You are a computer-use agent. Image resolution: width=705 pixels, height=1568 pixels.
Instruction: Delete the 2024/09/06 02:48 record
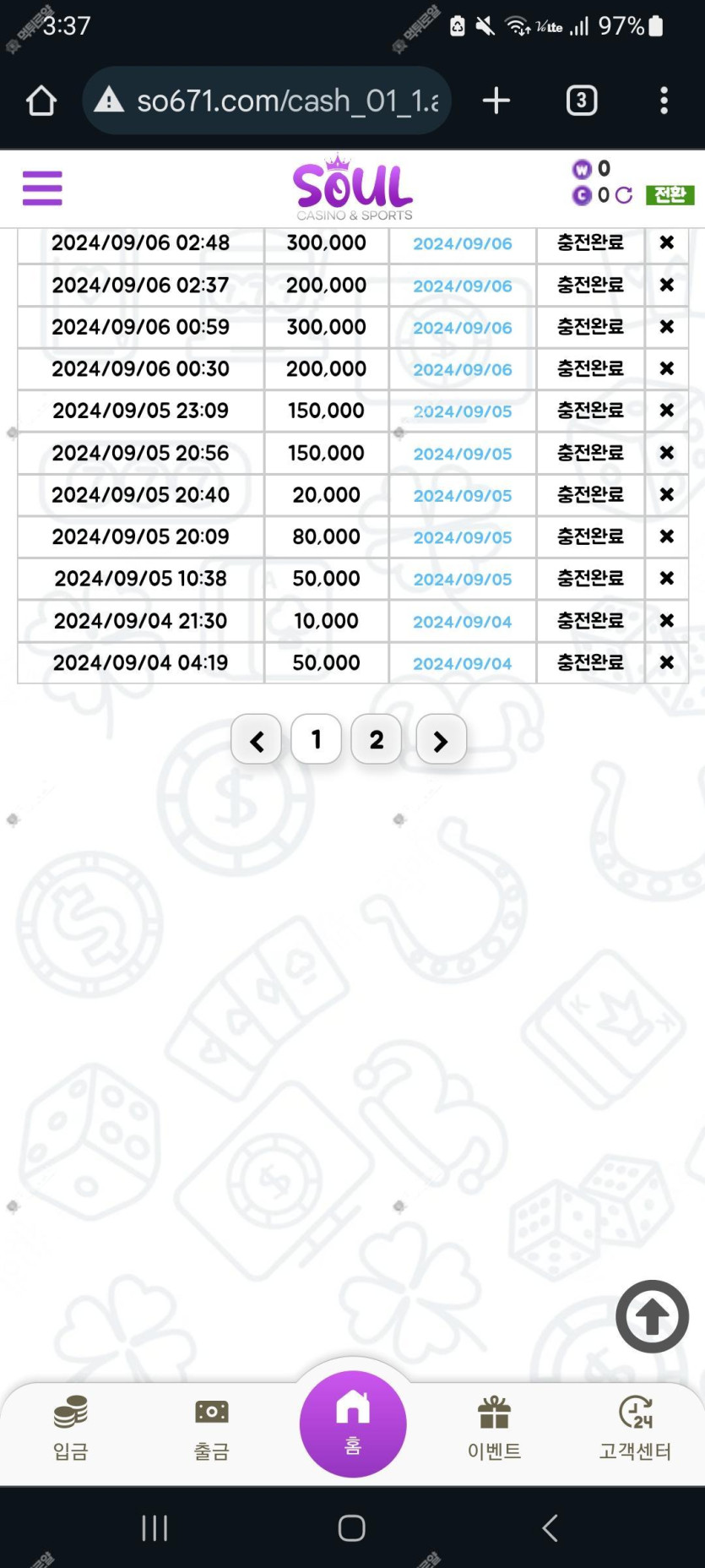tap(666, 242)
